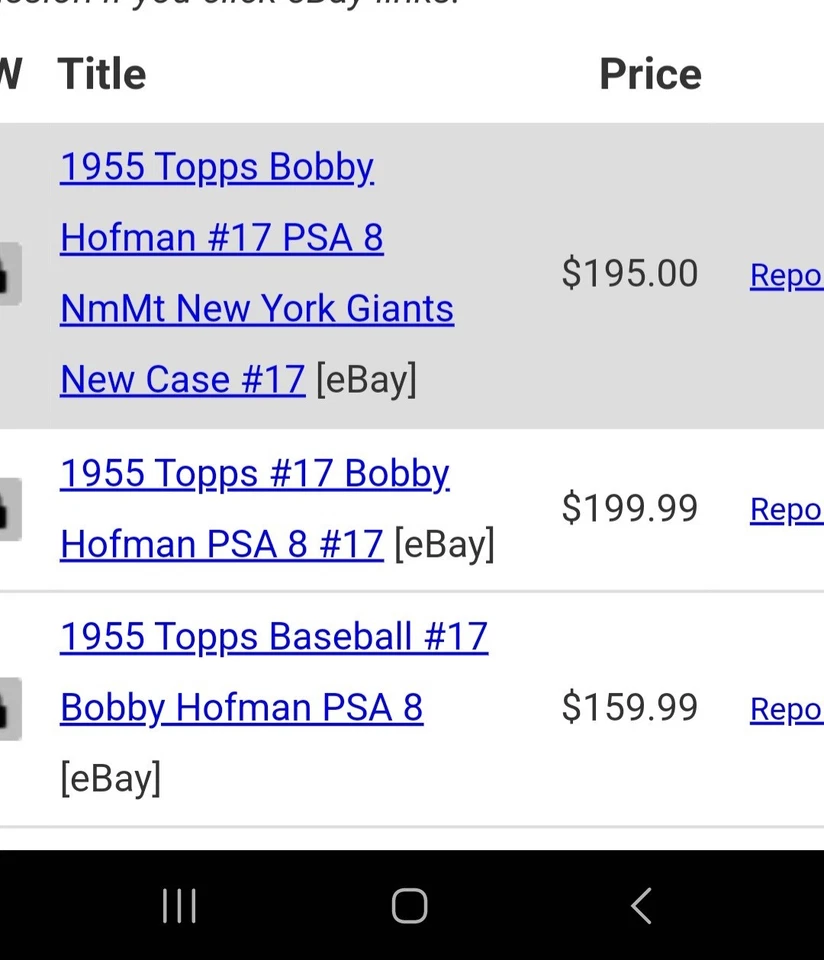Tap the Android Home button
The height and width of the screenshot is (960, 824).
(410, 905)
